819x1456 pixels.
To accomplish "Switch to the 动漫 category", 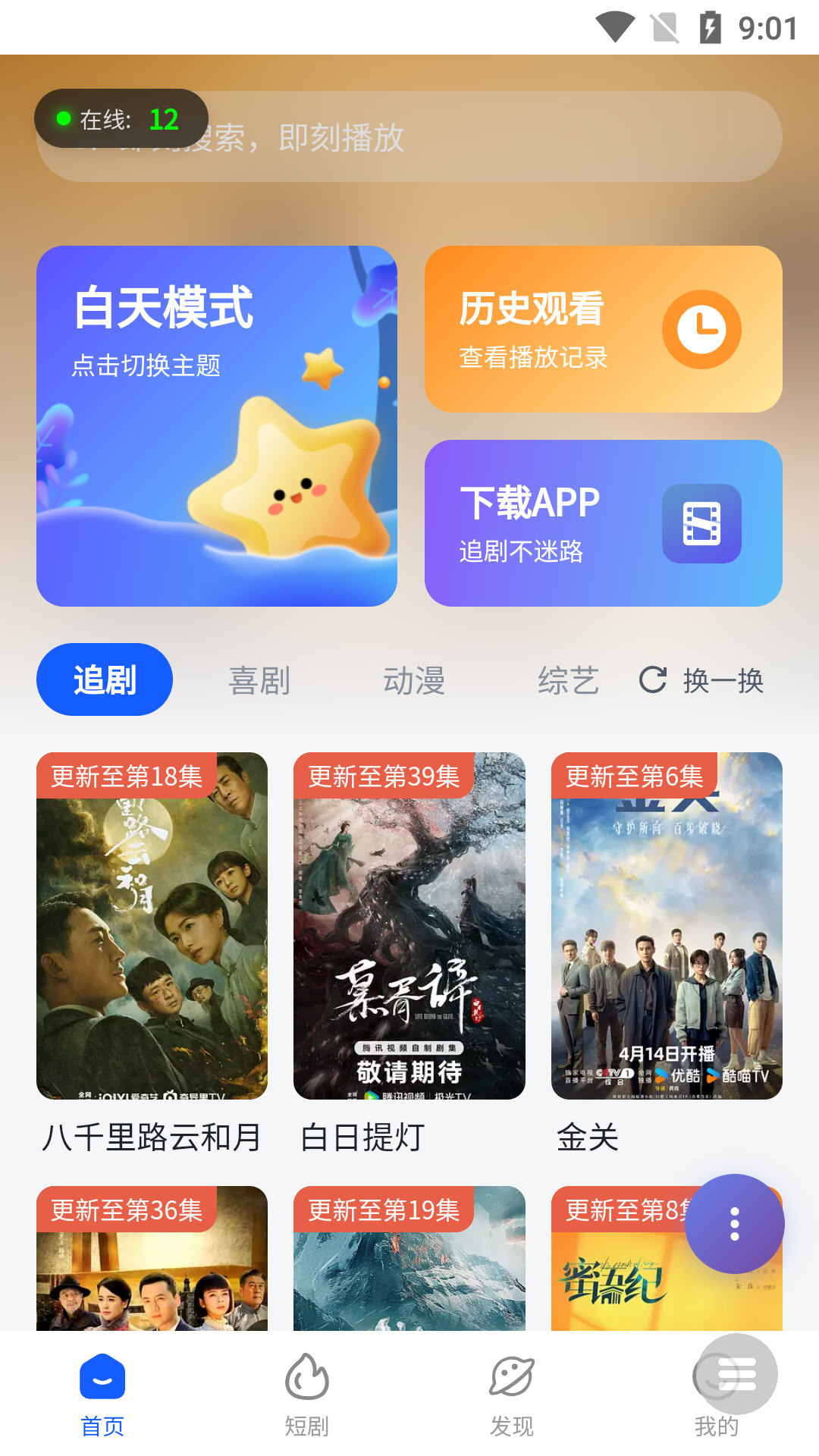I will pos(414,680).
